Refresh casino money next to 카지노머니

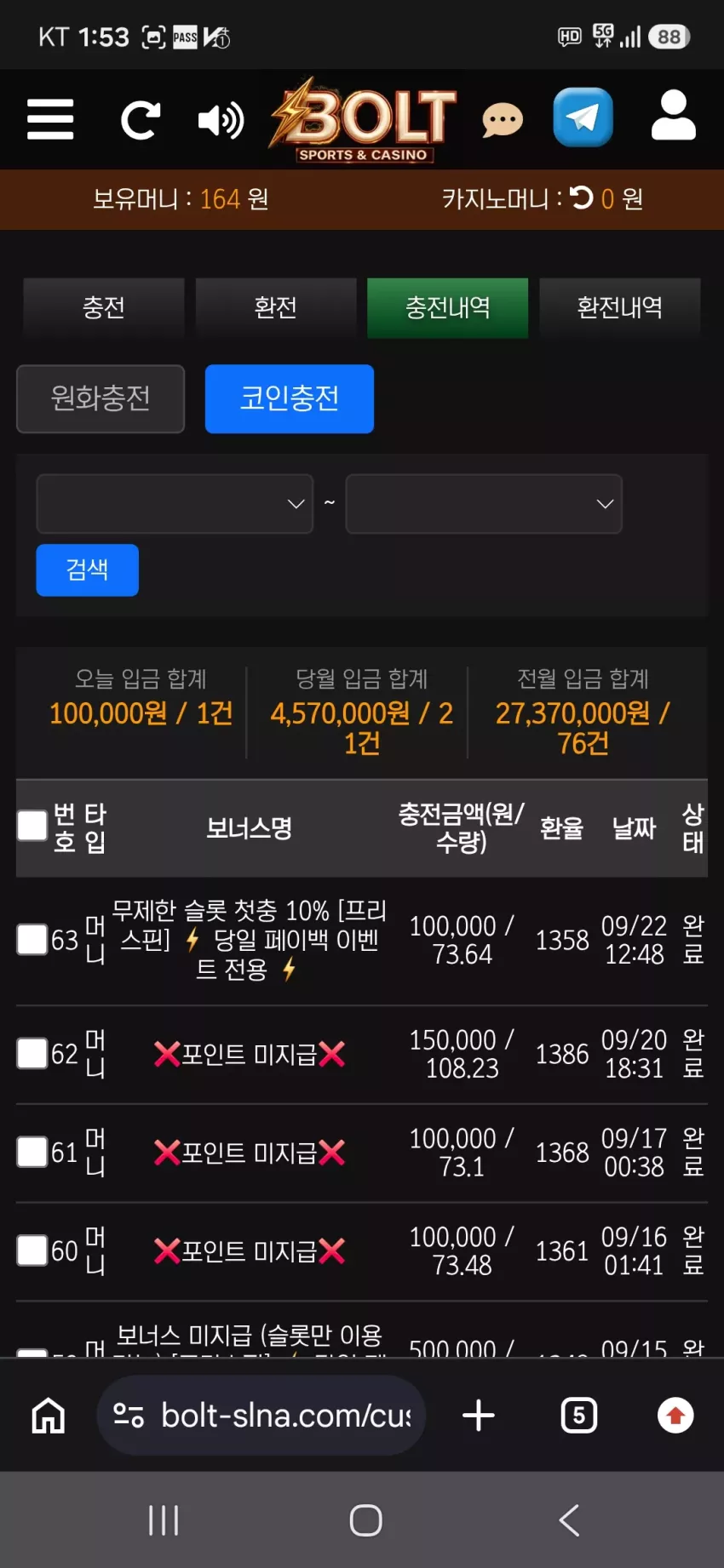[x=582, y=197]
